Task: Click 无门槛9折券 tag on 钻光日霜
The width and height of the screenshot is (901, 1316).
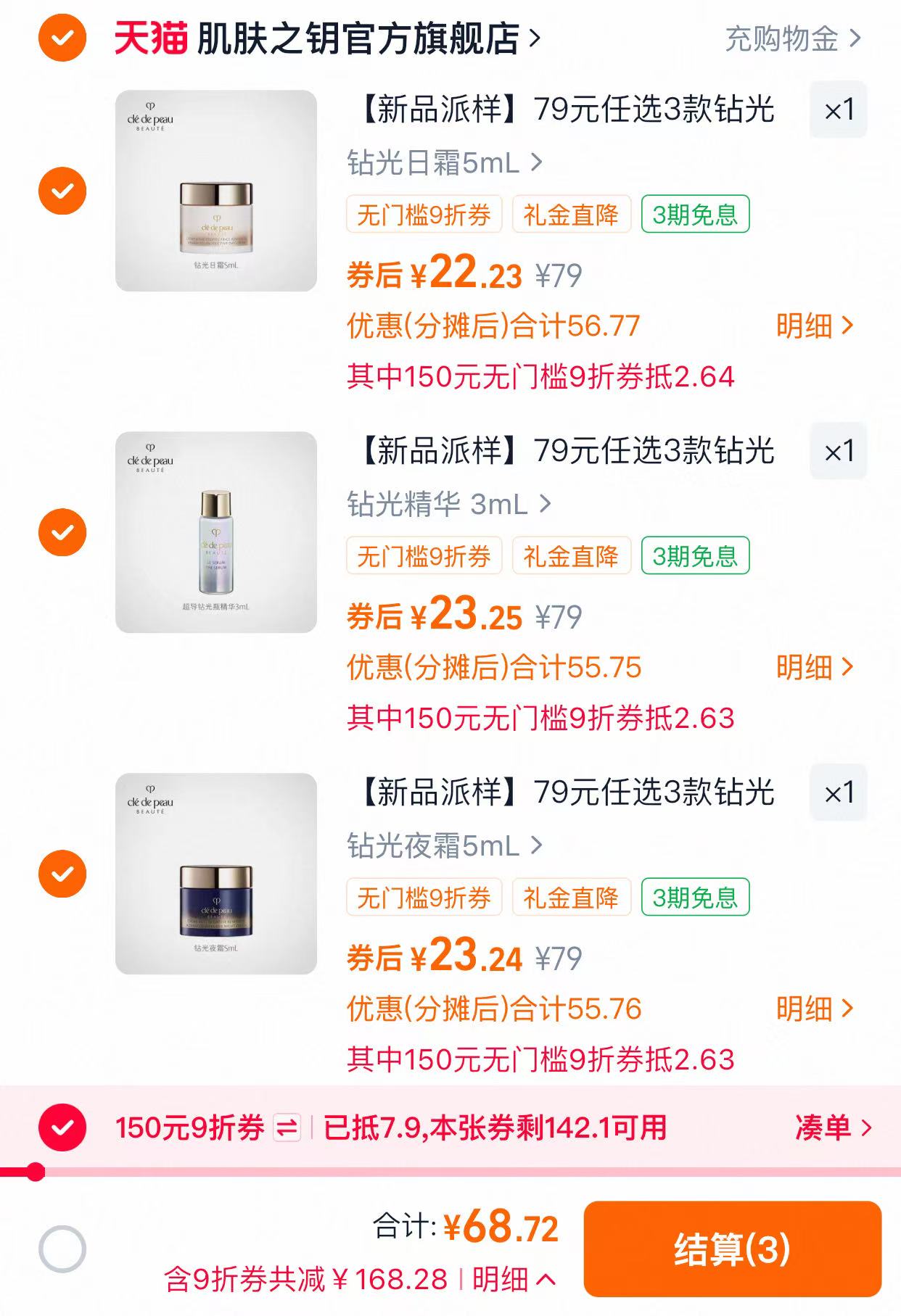Action: pos(424,214)
